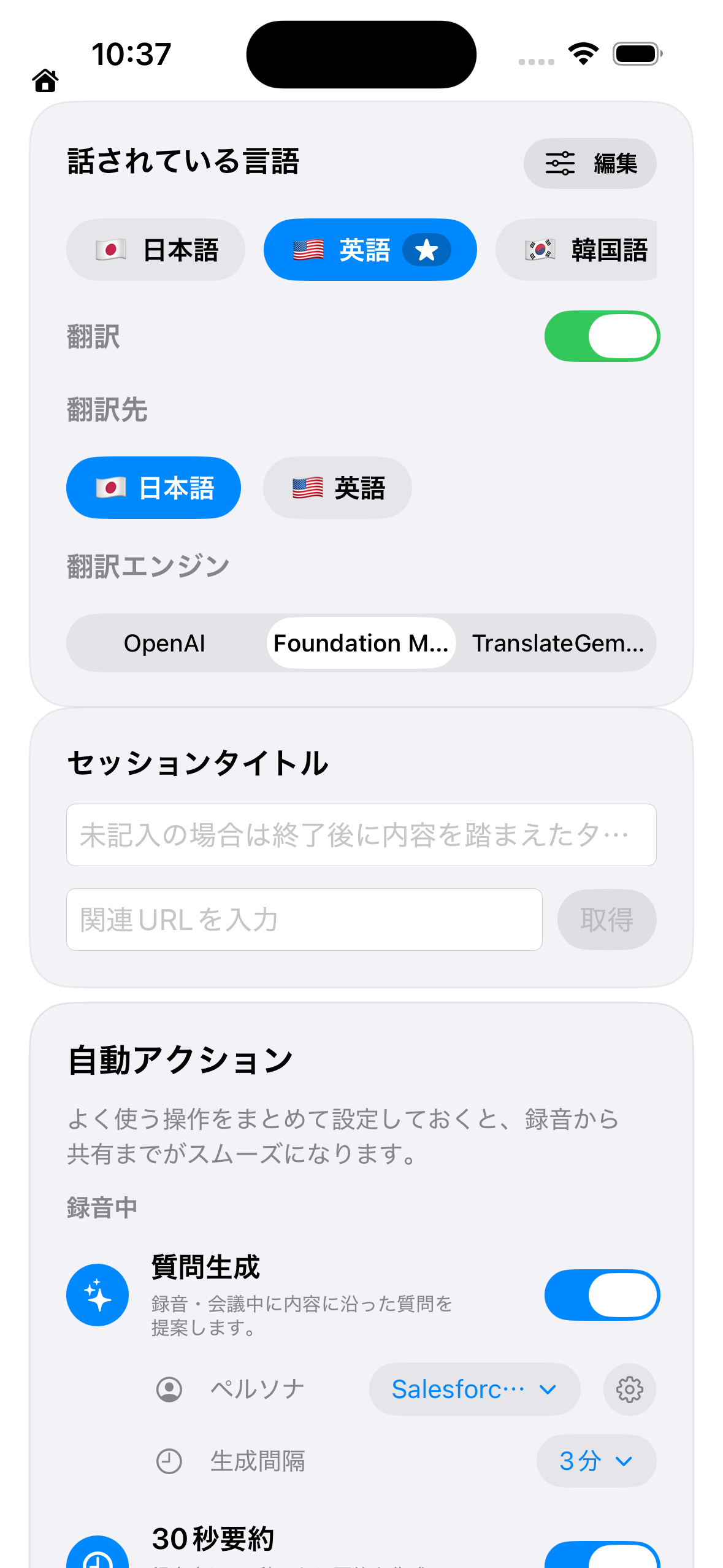Open the ペルソナ Salesforce dropdown
The image size is (723, 1568).
pyautogui.click(x=474, y=1389)
